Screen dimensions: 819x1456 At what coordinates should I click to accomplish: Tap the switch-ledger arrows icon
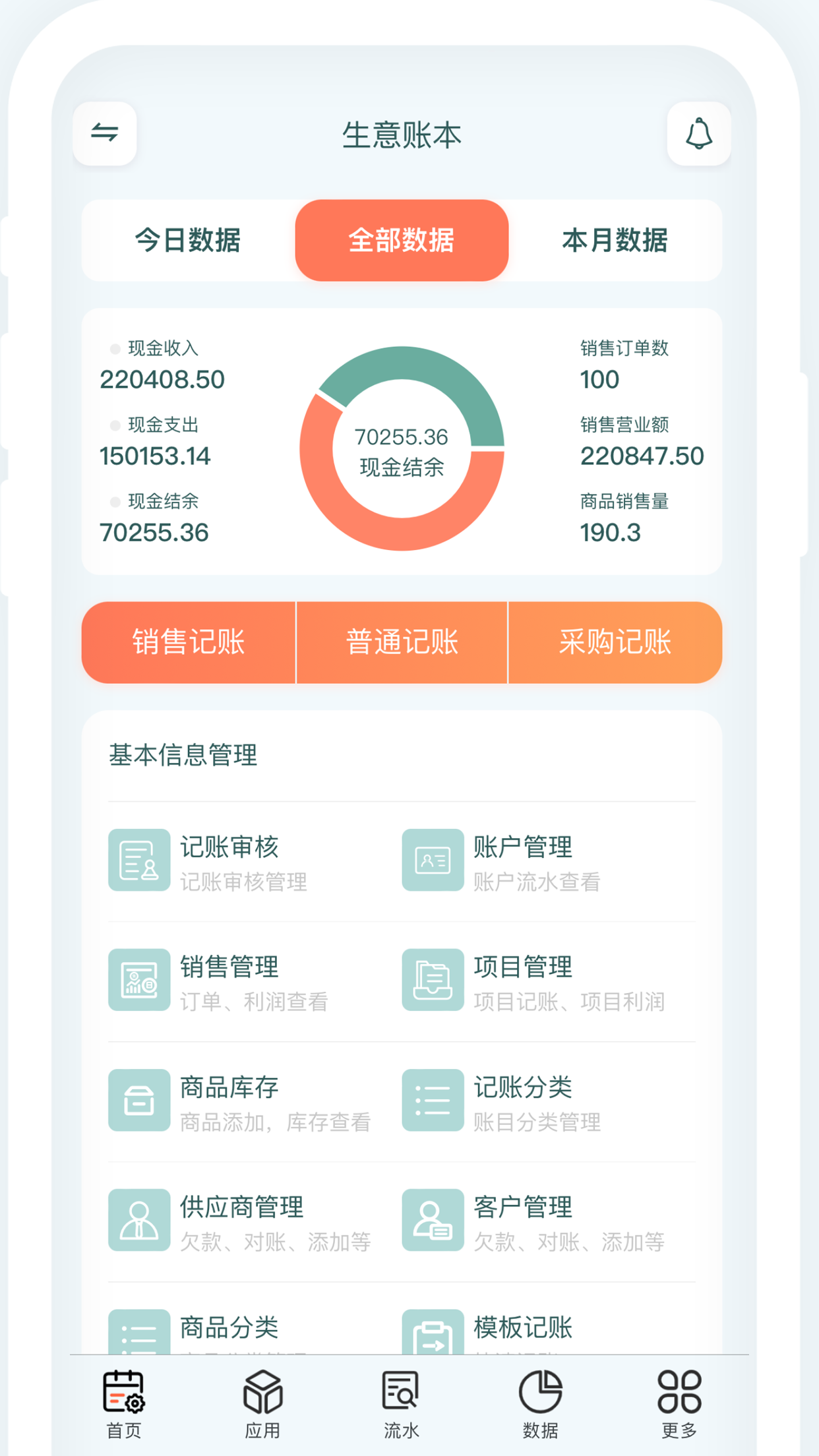pyautogui.click(x=105, y=134)
